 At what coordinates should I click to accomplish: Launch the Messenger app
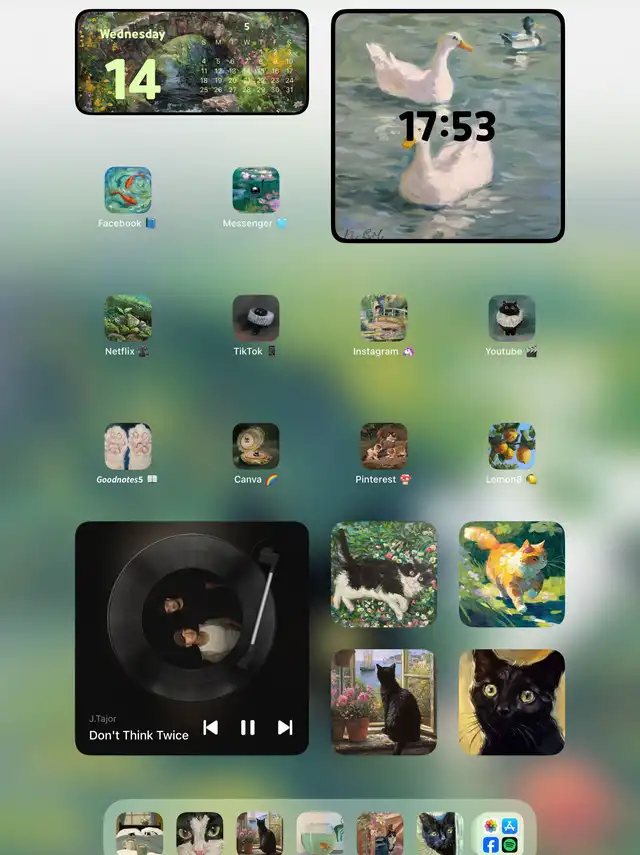point(256,190)
